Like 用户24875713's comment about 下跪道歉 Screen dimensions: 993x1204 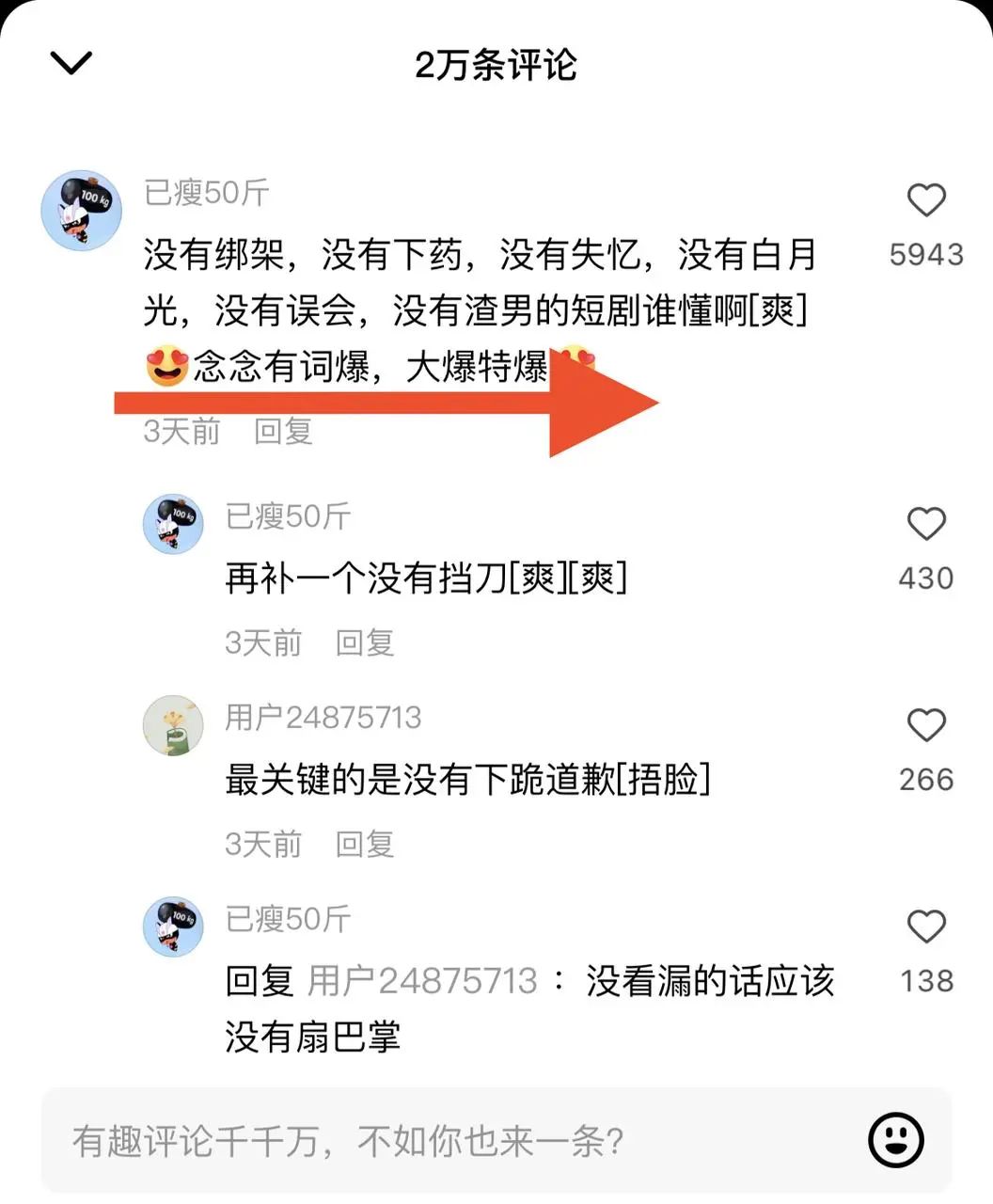(x=926, y=725)
